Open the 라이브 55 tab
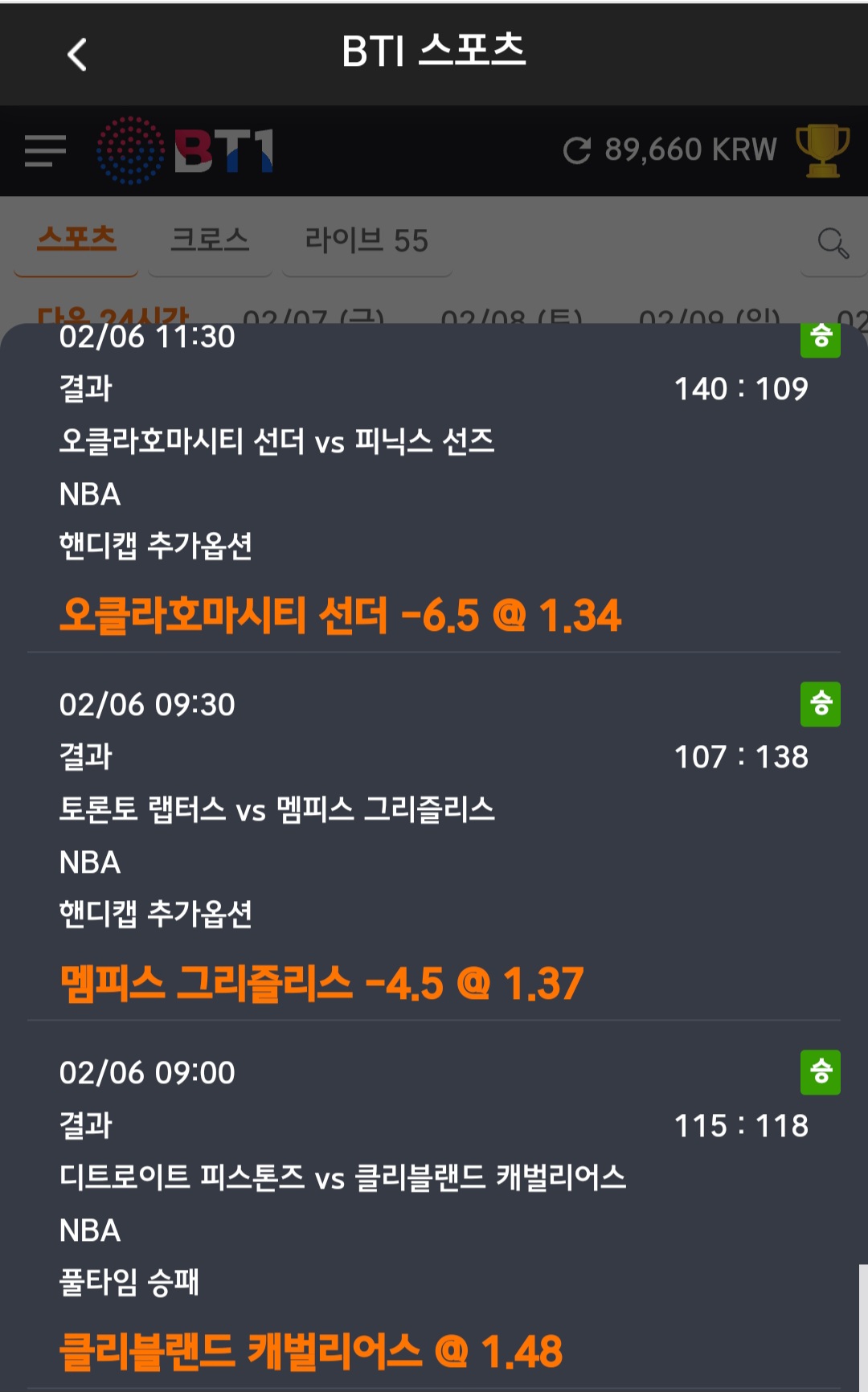The image size is (868, 1392). 366,240
